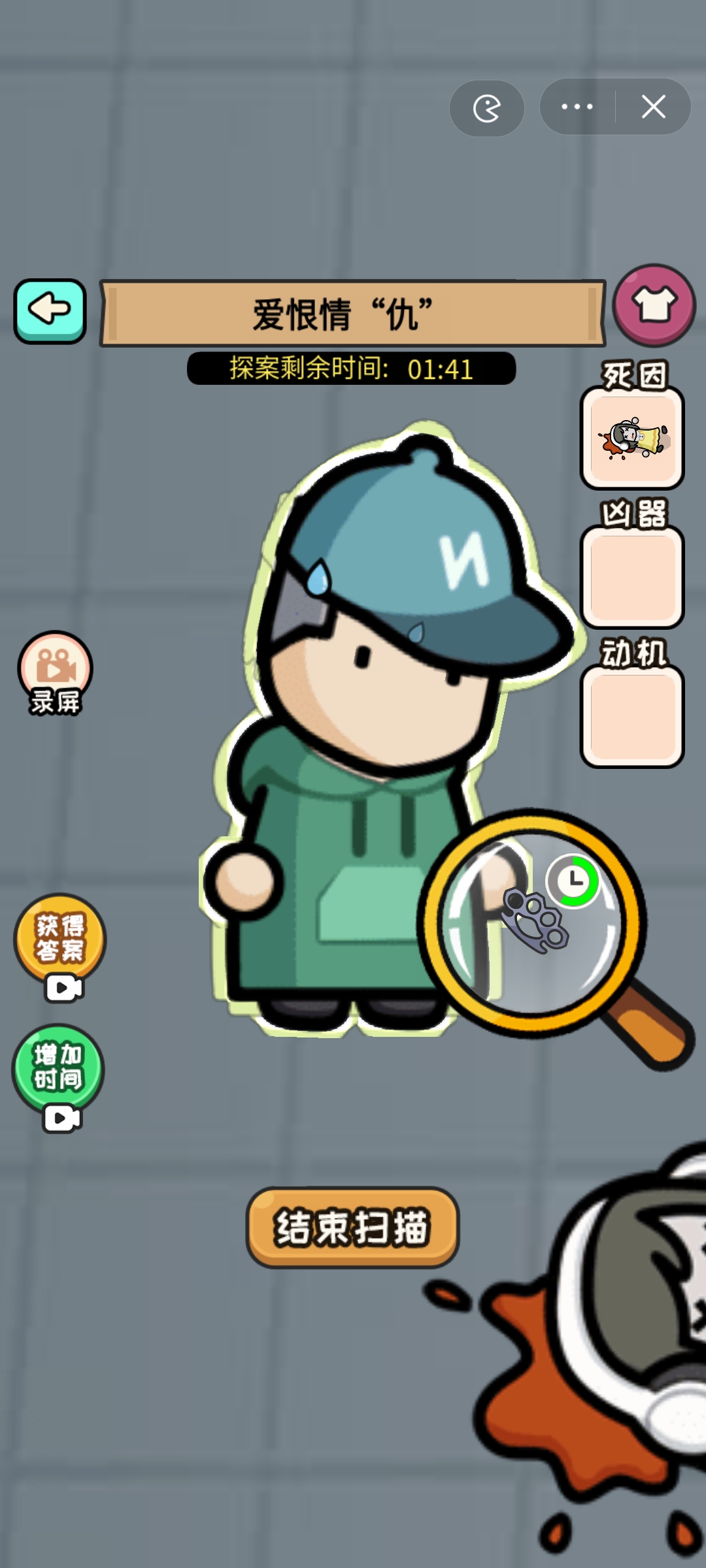Go back with the arrow button
Viewport: 706px width, 1568px height.
(50, 310)
